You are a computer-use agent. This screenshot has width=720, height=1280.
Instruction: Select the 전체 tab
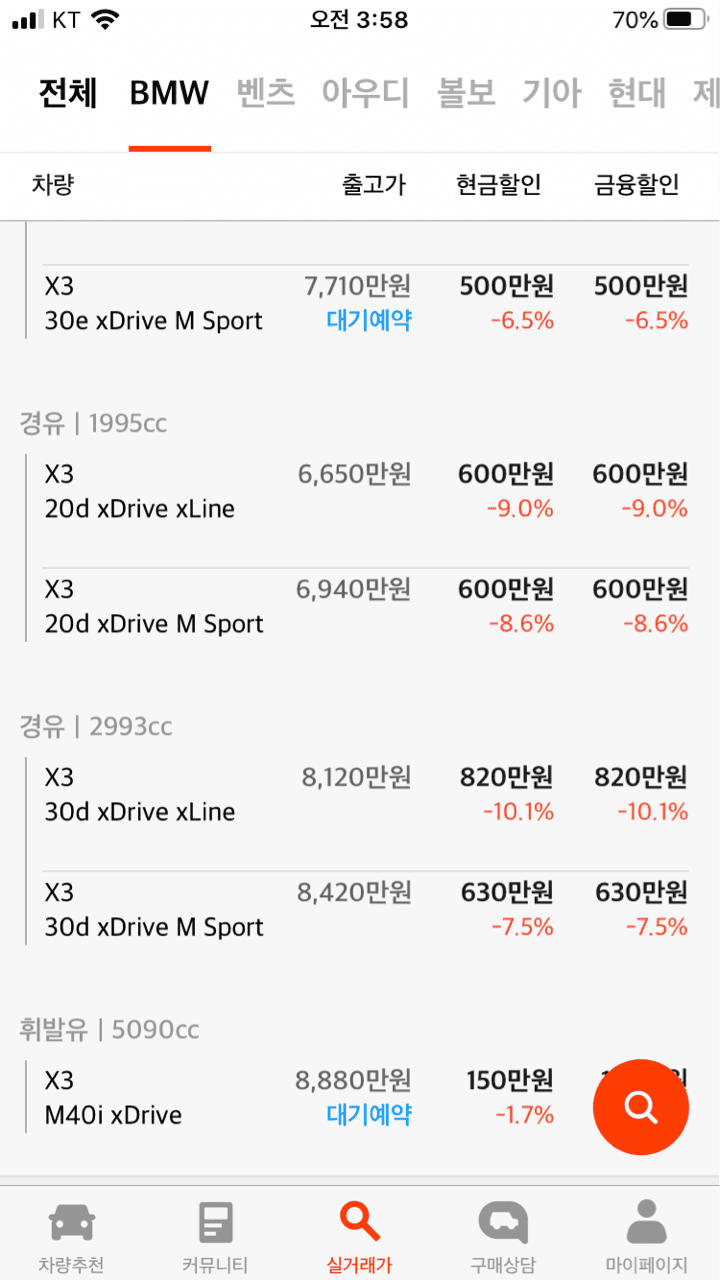click(x=66, y=92)
